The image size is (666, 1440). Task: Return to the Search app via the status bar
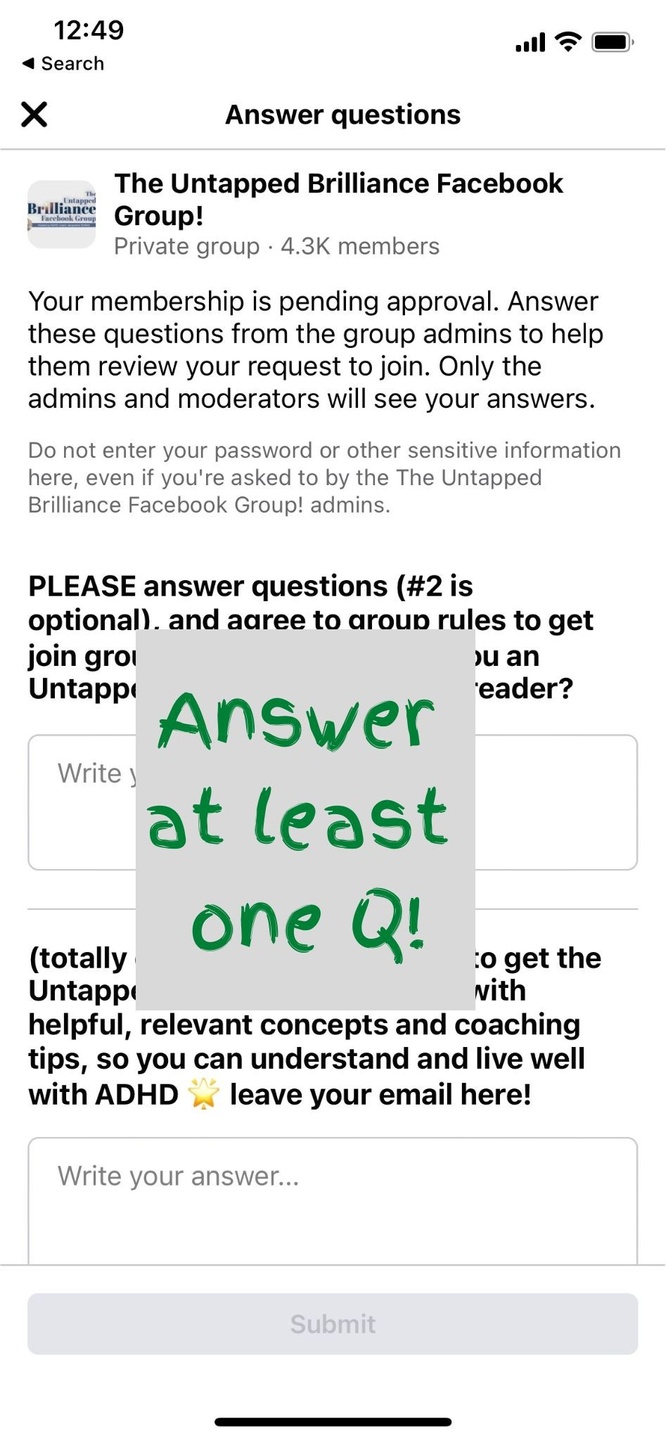pyautogui.click(x=62, y=63)
